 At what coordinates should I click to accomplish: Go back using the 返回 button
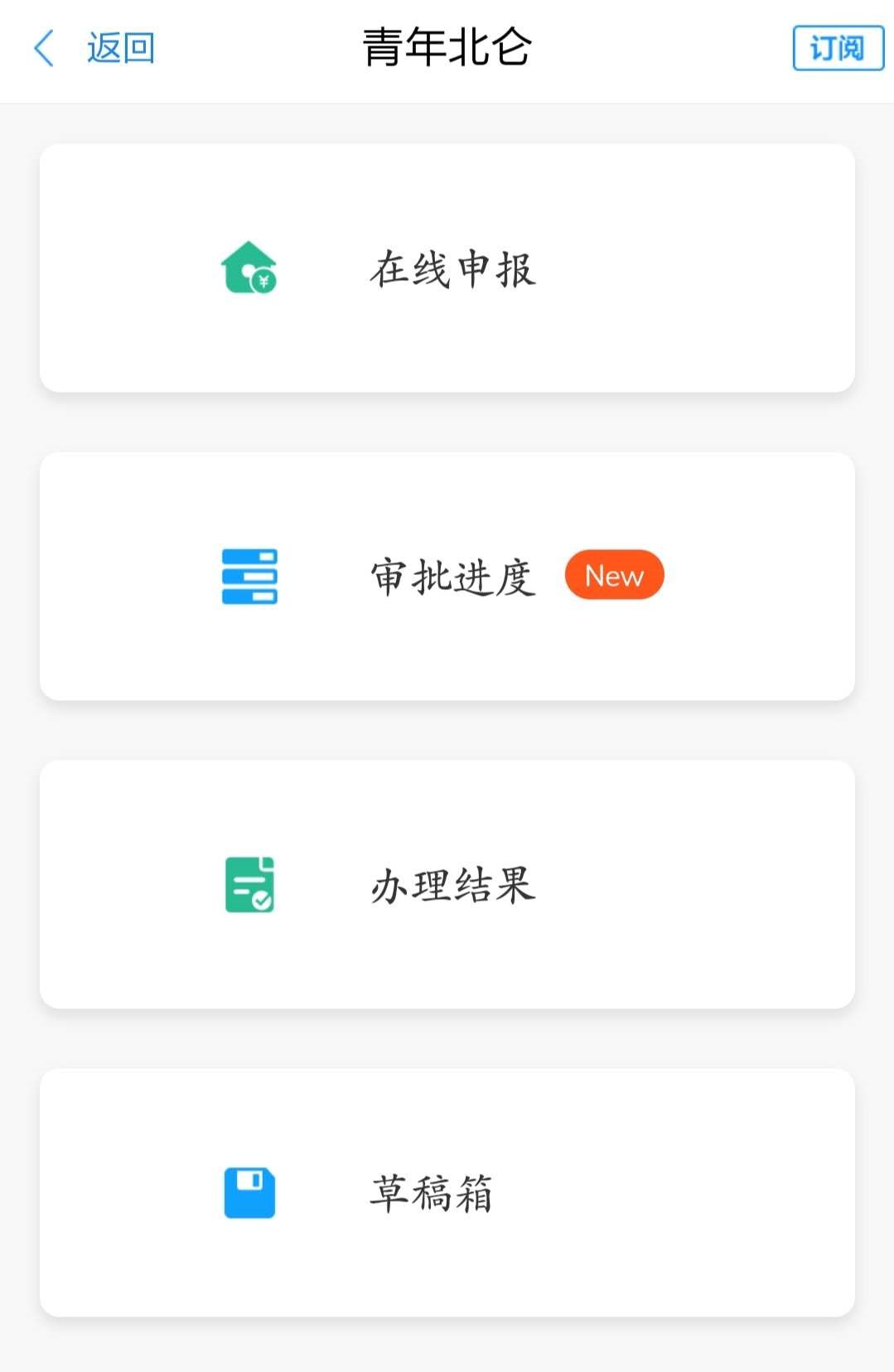click(x=95, y=48)
